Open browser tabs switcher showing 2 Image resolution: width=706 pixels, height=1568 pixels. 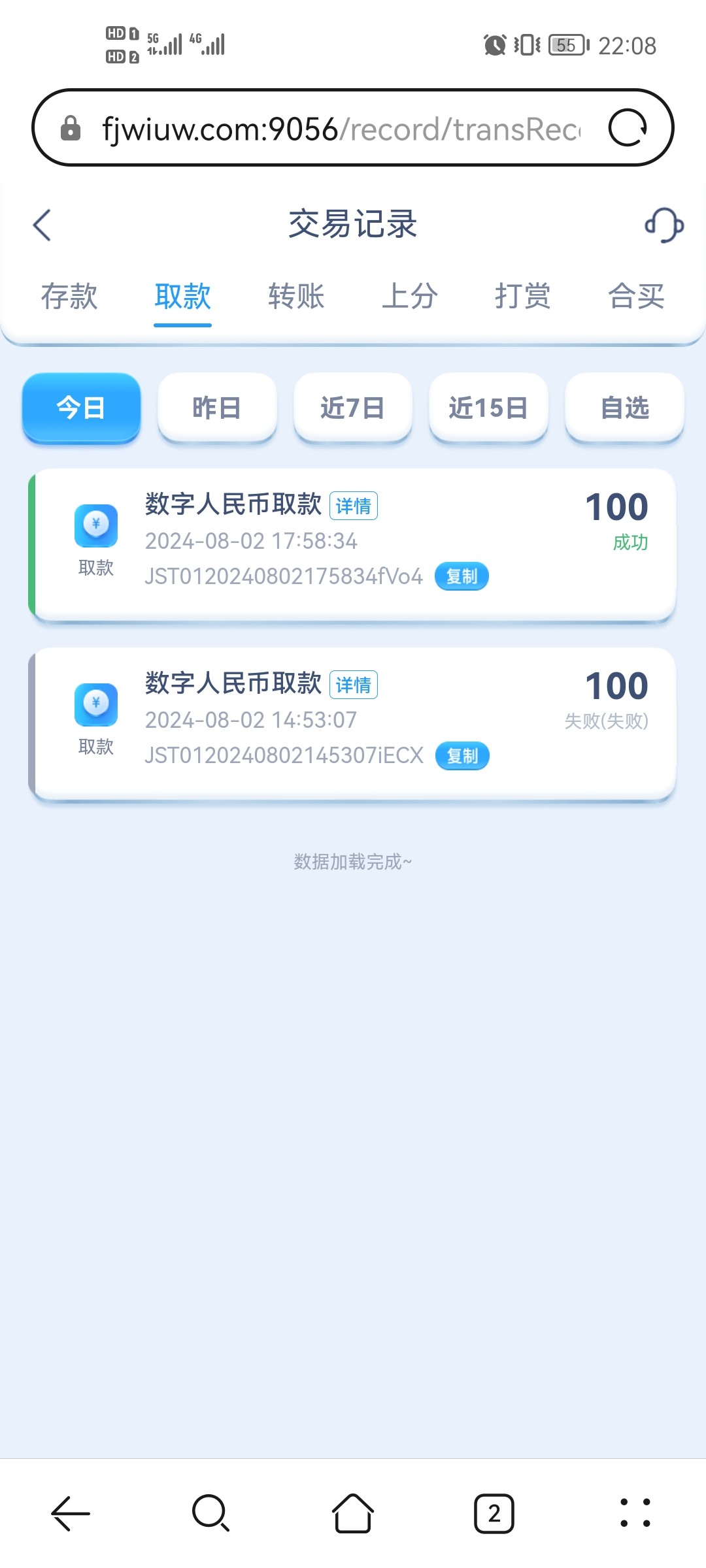[494, 1513]
